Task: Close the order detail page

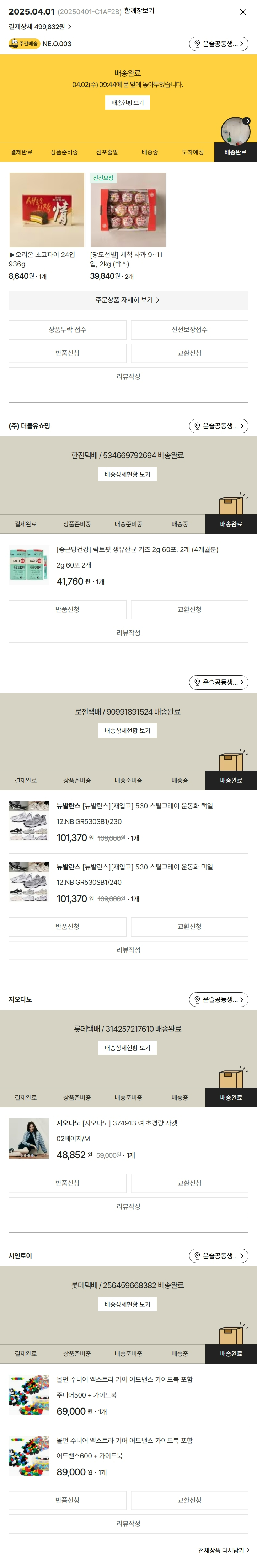Action: pos(243,12)
